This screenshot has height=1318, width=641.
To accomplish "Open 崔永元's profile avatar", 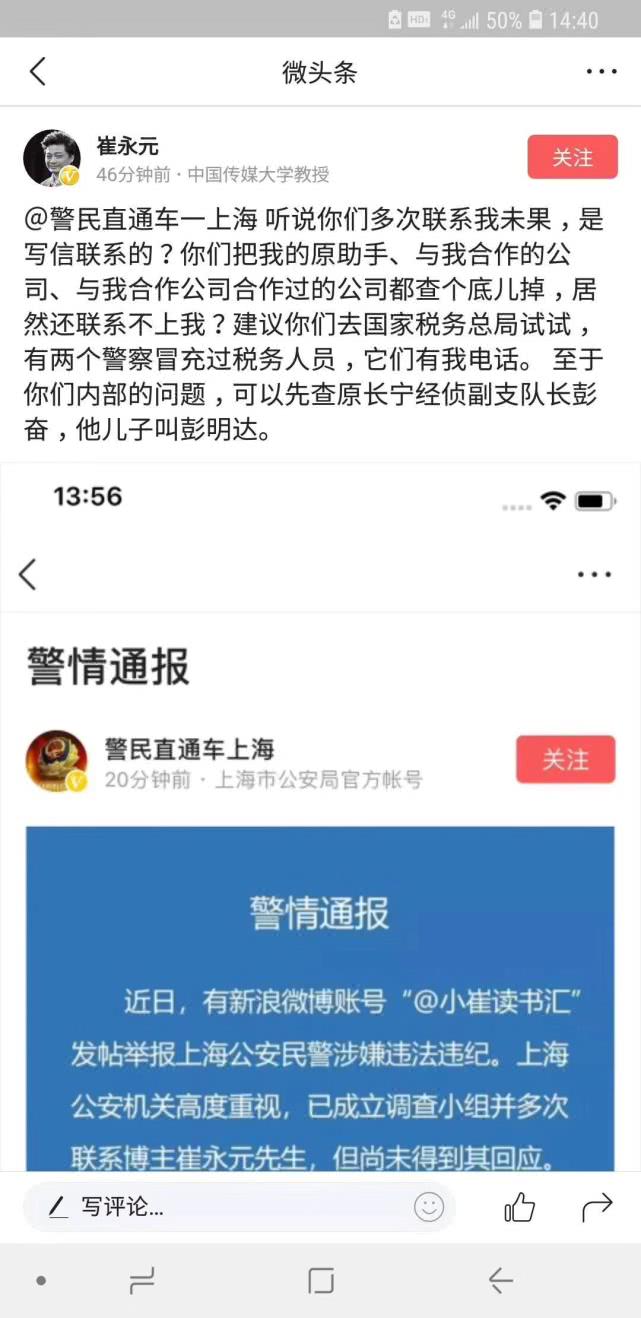I will 52,158.
